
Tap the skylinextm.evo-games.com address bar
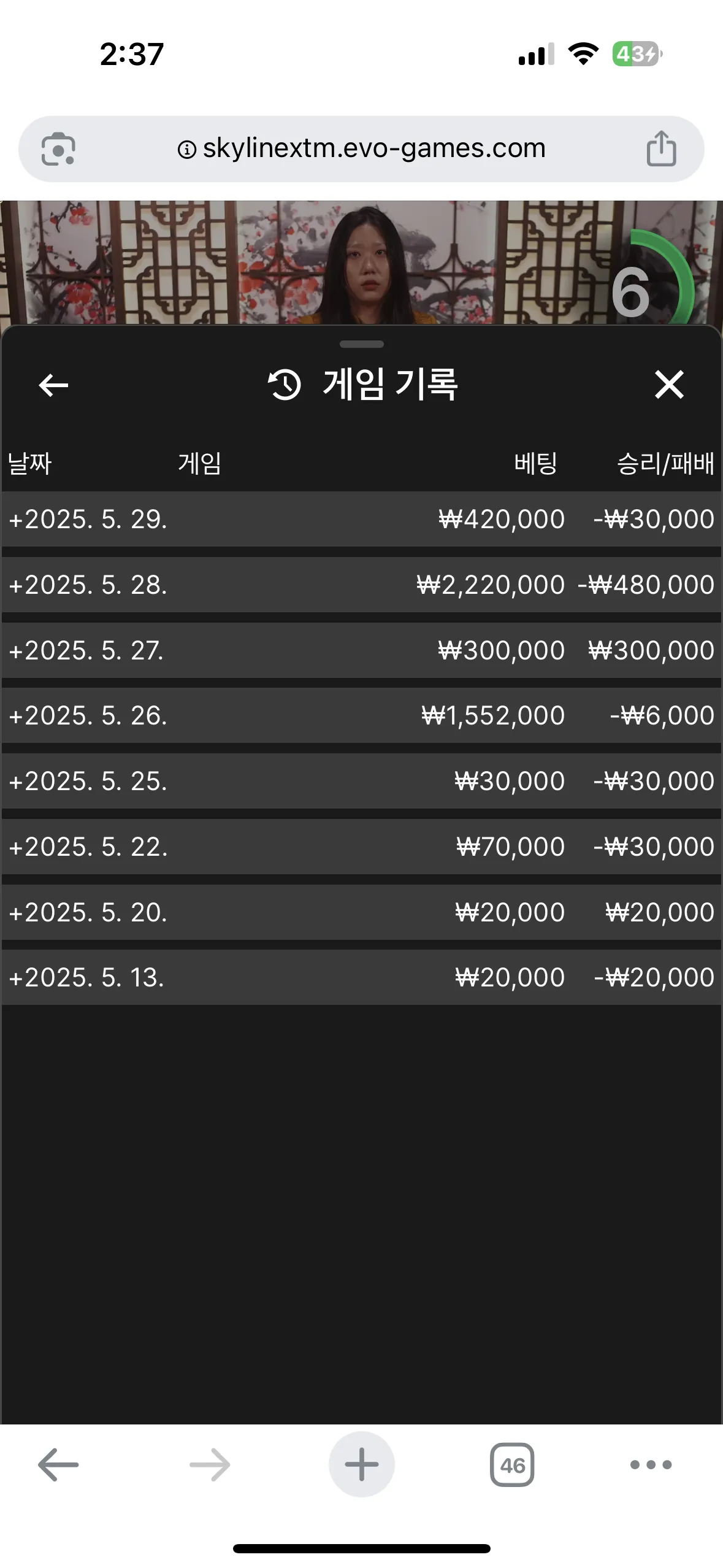point(361,148)
